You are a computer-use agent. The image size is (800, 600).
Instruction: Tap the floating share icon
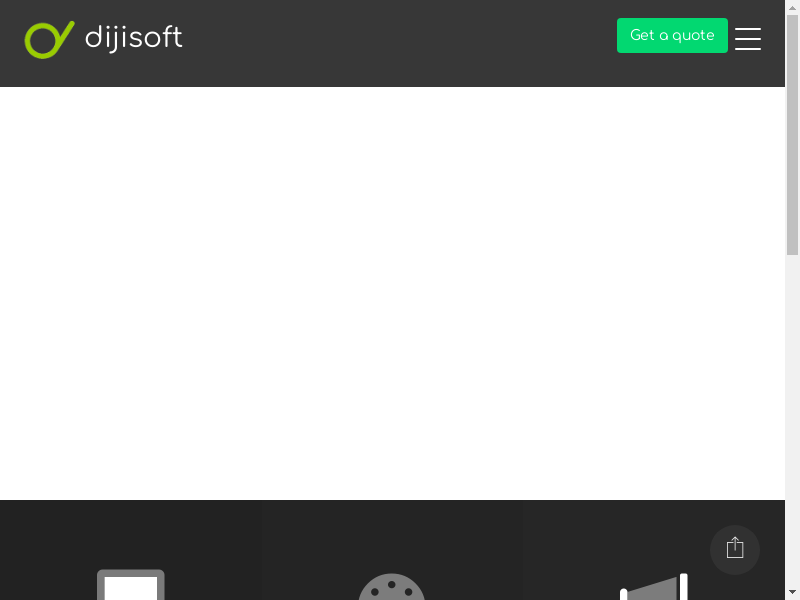pyautogui.click(x=735, y=549)
